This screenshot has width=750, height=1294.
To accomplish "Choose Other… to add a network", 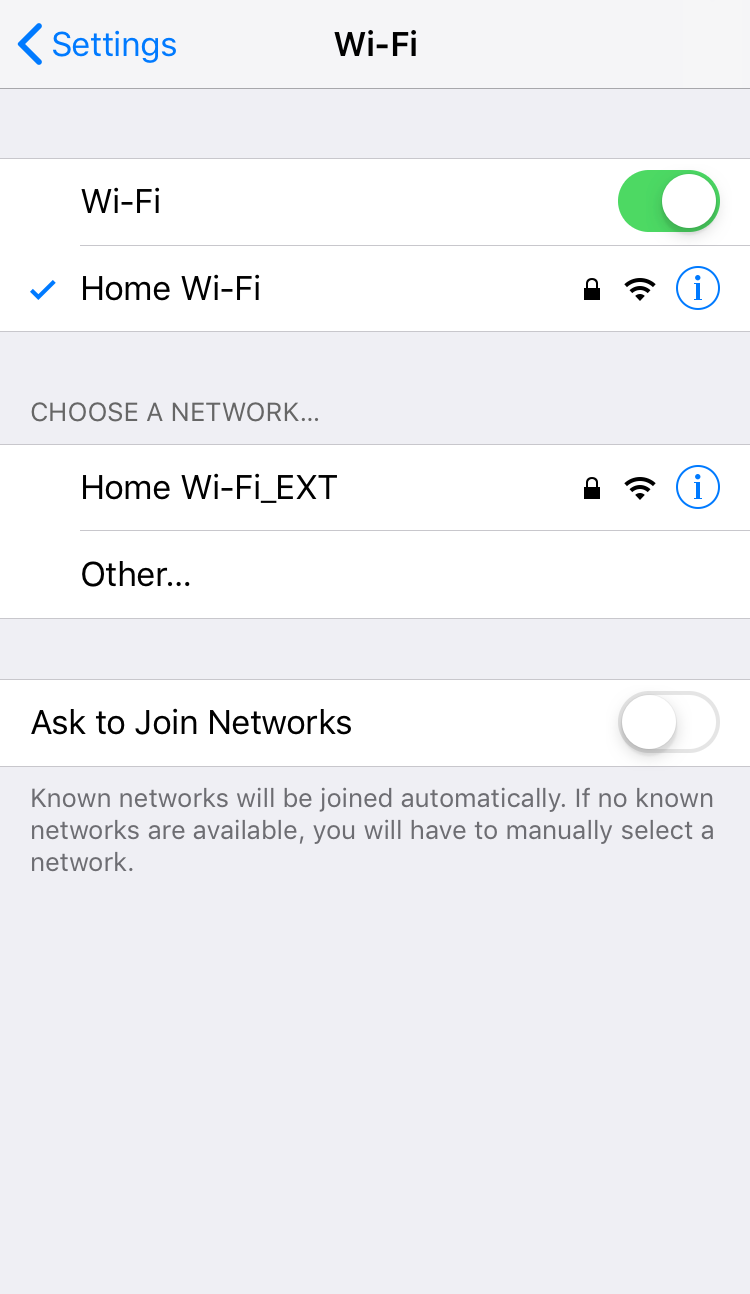I will click(x=375, y=575).
